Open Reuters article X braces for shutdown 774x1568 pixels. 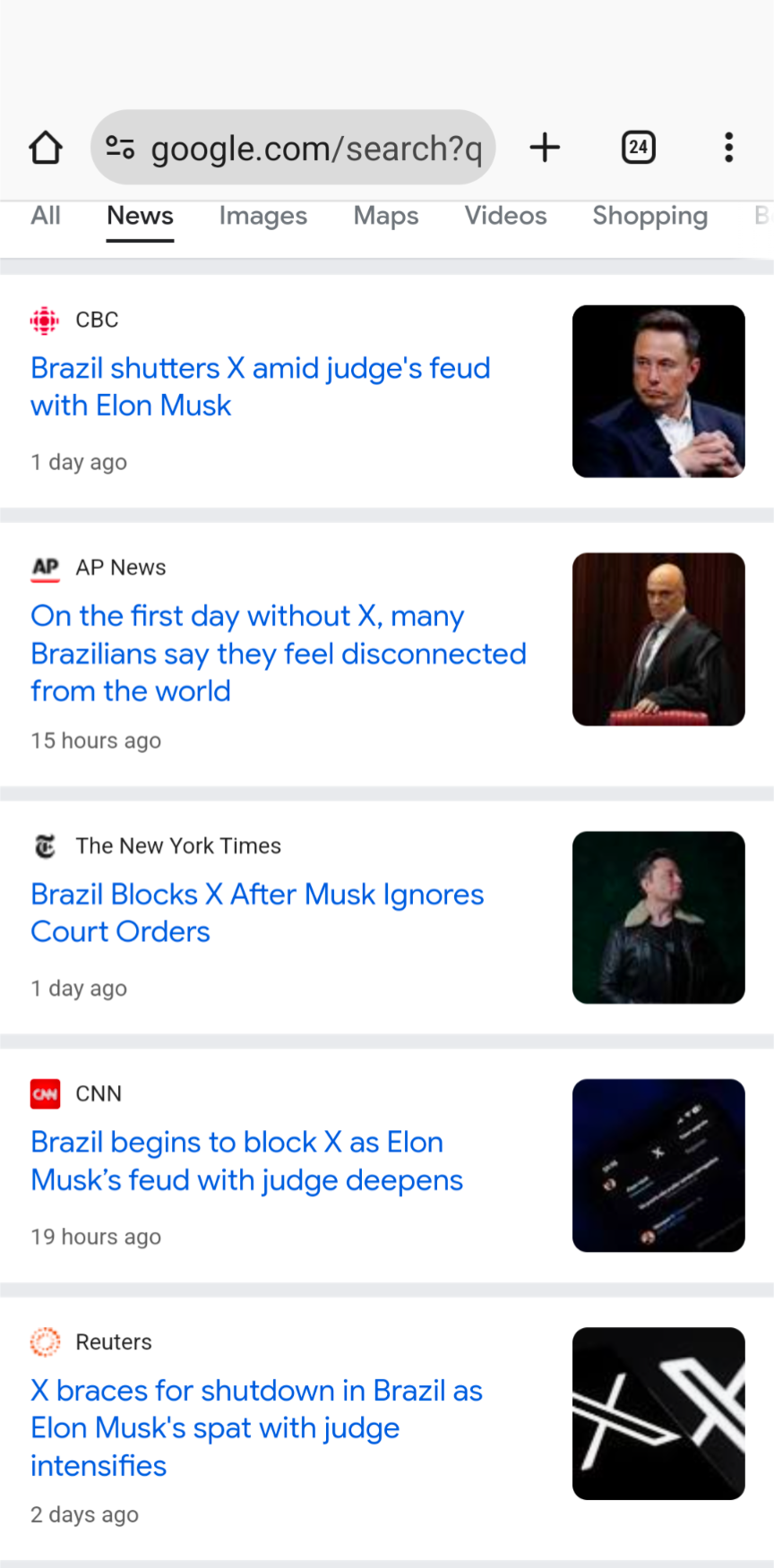257,1427
